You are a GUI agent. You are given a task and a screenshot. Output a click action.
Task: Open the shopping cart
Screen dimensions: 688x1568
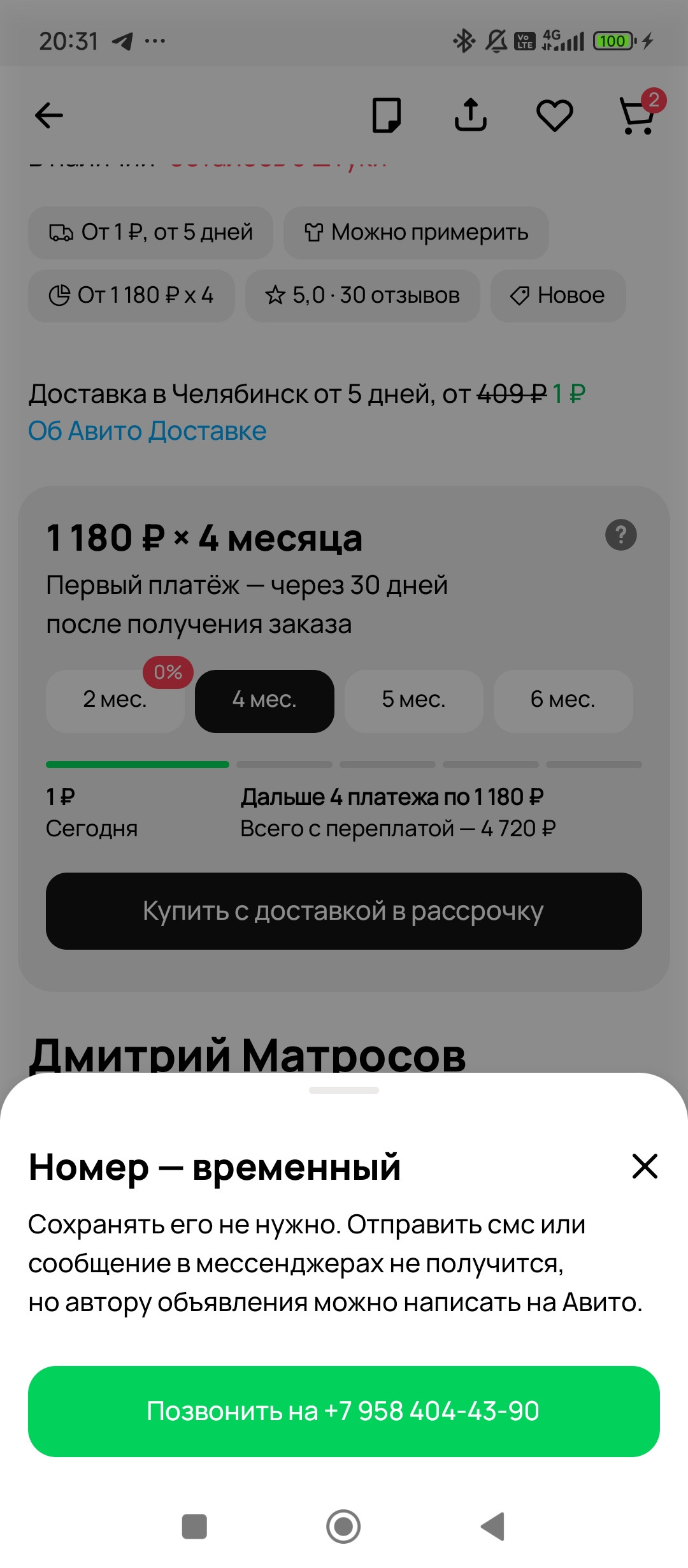coord(638,115)
